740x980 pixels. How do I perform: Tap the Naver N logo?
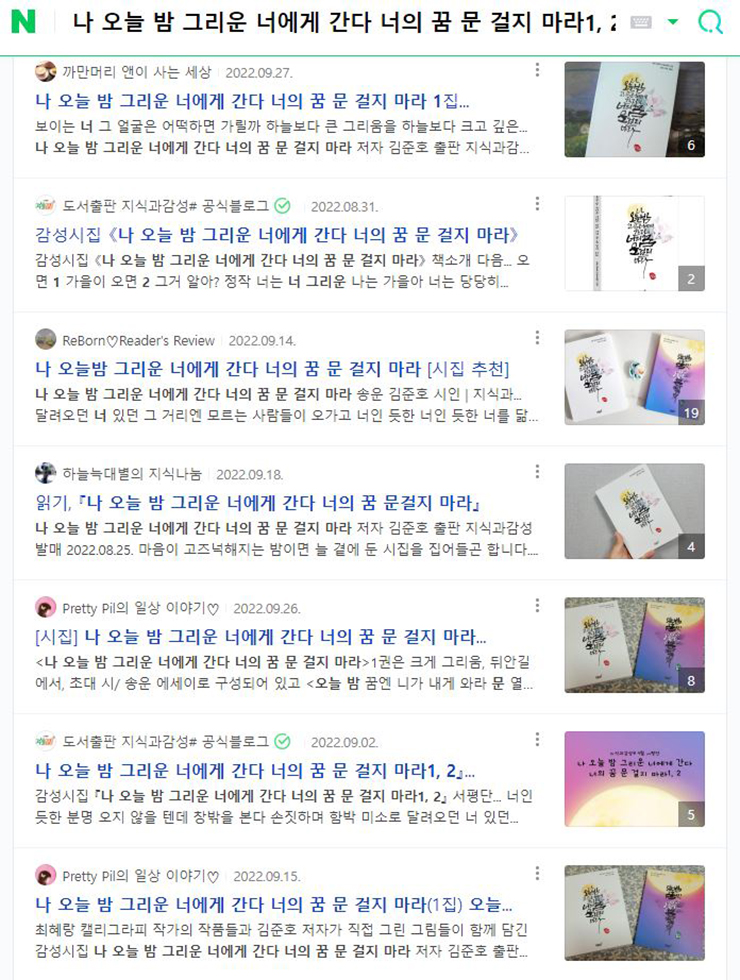point(22,22)
